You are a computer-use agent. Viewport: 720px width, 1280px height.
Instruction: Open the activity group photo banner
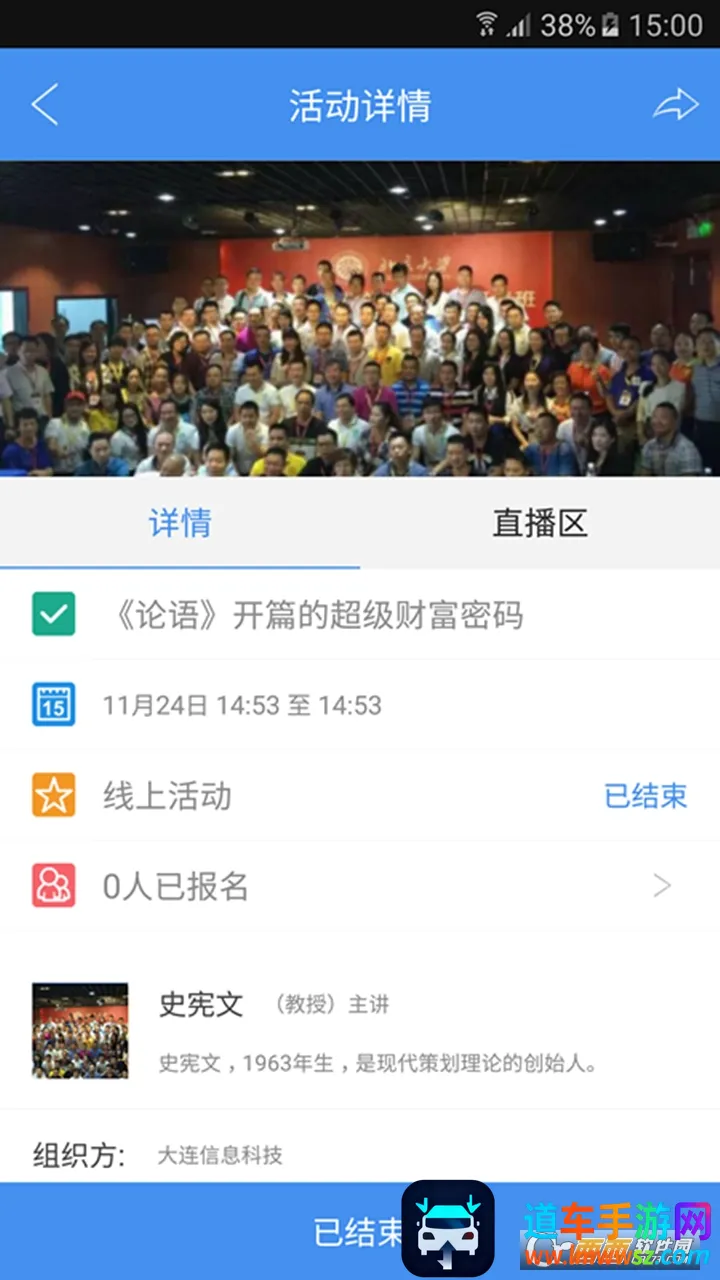point(360,318)
